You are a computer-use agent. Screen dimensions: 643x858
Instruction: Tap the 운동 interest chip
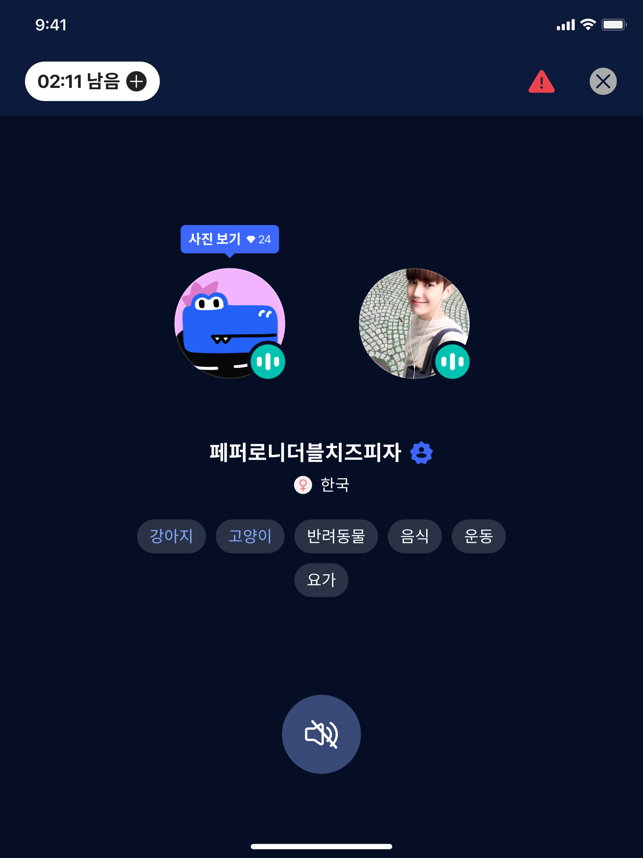tap(479, 536)
